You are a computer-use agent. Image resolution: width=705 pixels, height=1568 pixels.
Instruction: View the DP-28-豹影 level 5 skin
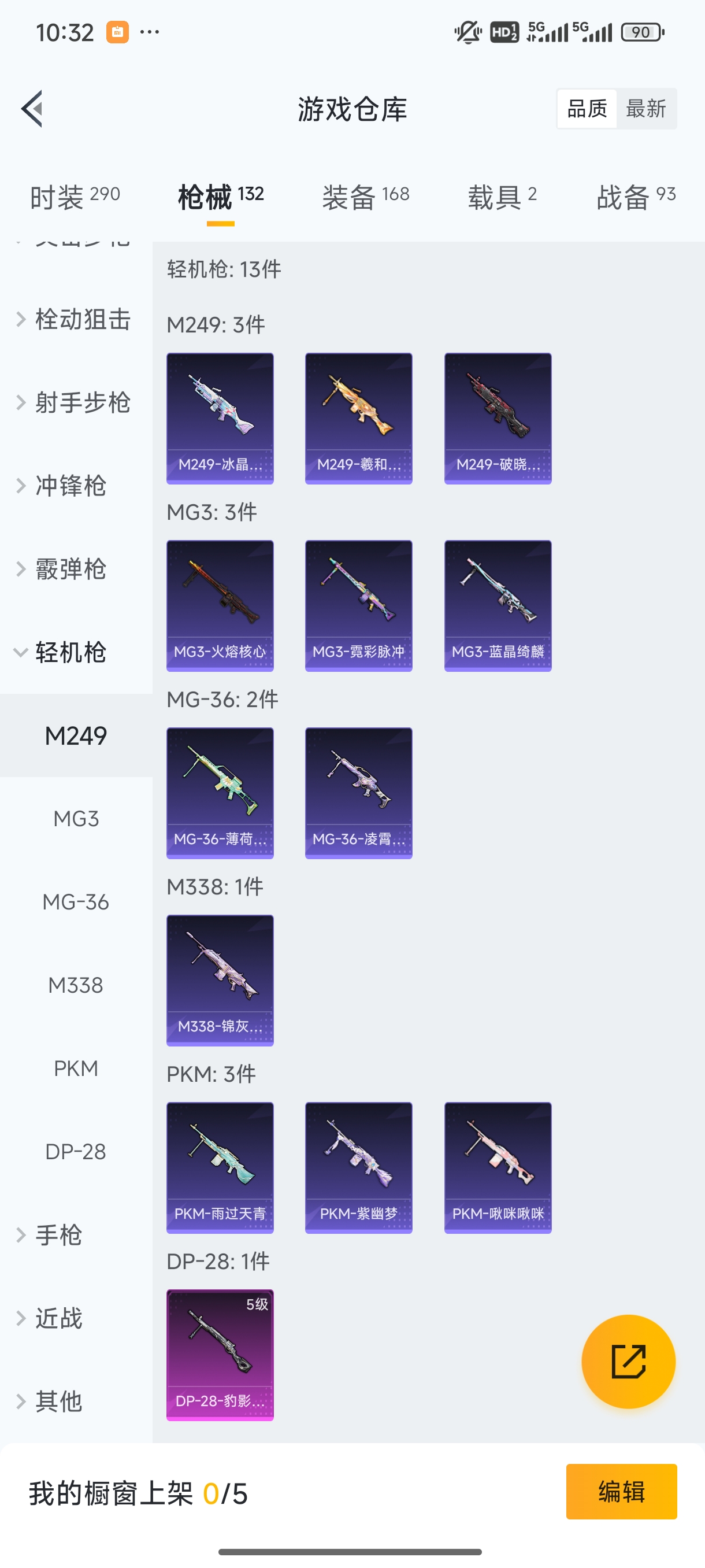(220, 1355)
